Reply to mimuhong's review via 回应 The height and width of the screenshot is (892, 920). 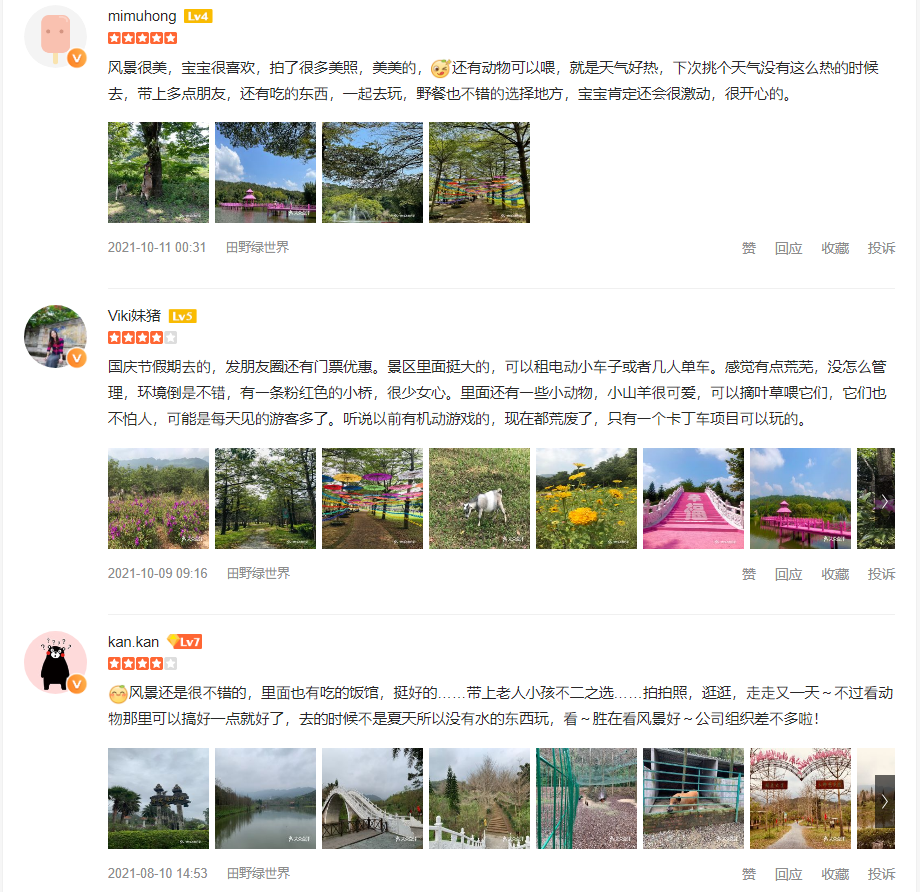coord(788,248)
